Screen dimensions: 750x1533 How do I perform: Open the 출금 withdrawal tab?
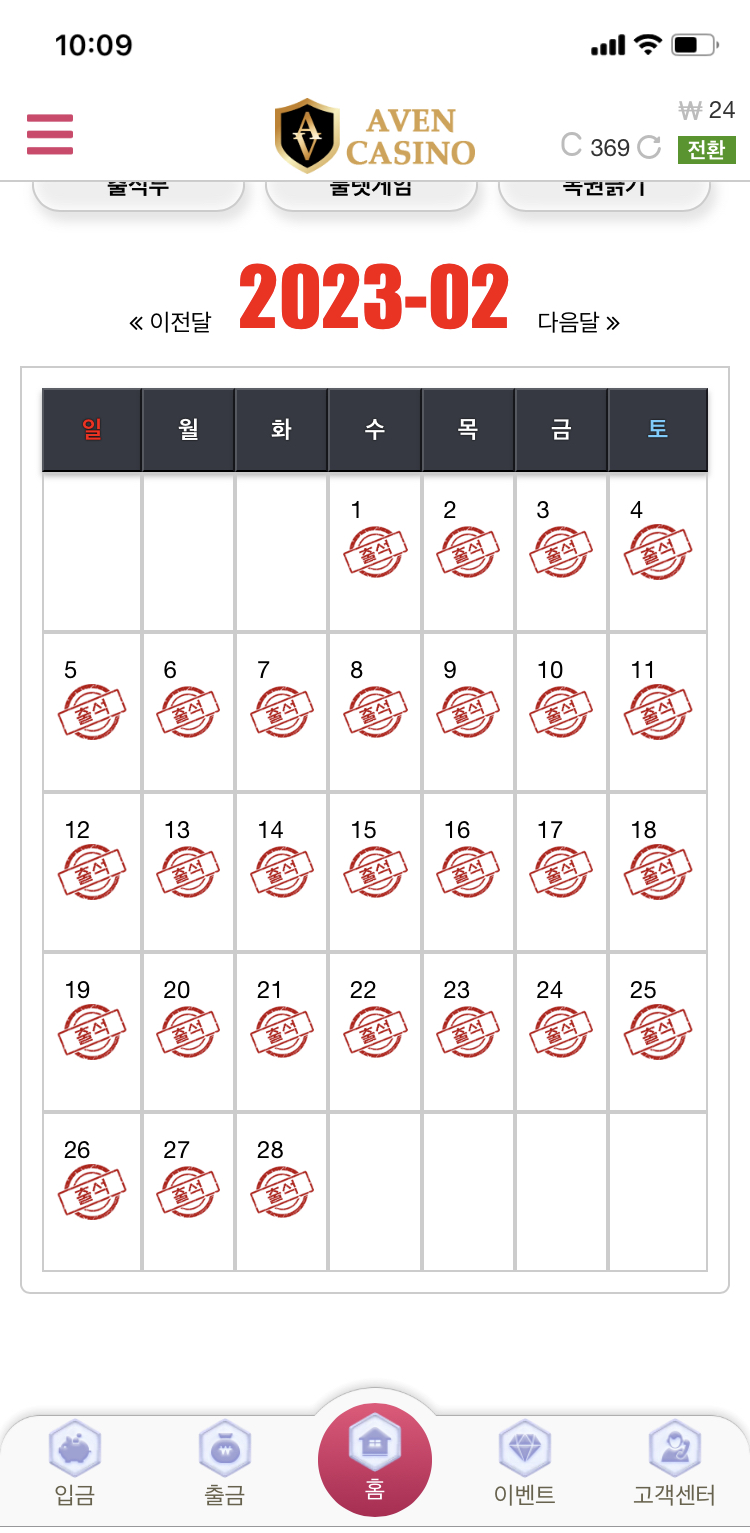pos(224,1464)
